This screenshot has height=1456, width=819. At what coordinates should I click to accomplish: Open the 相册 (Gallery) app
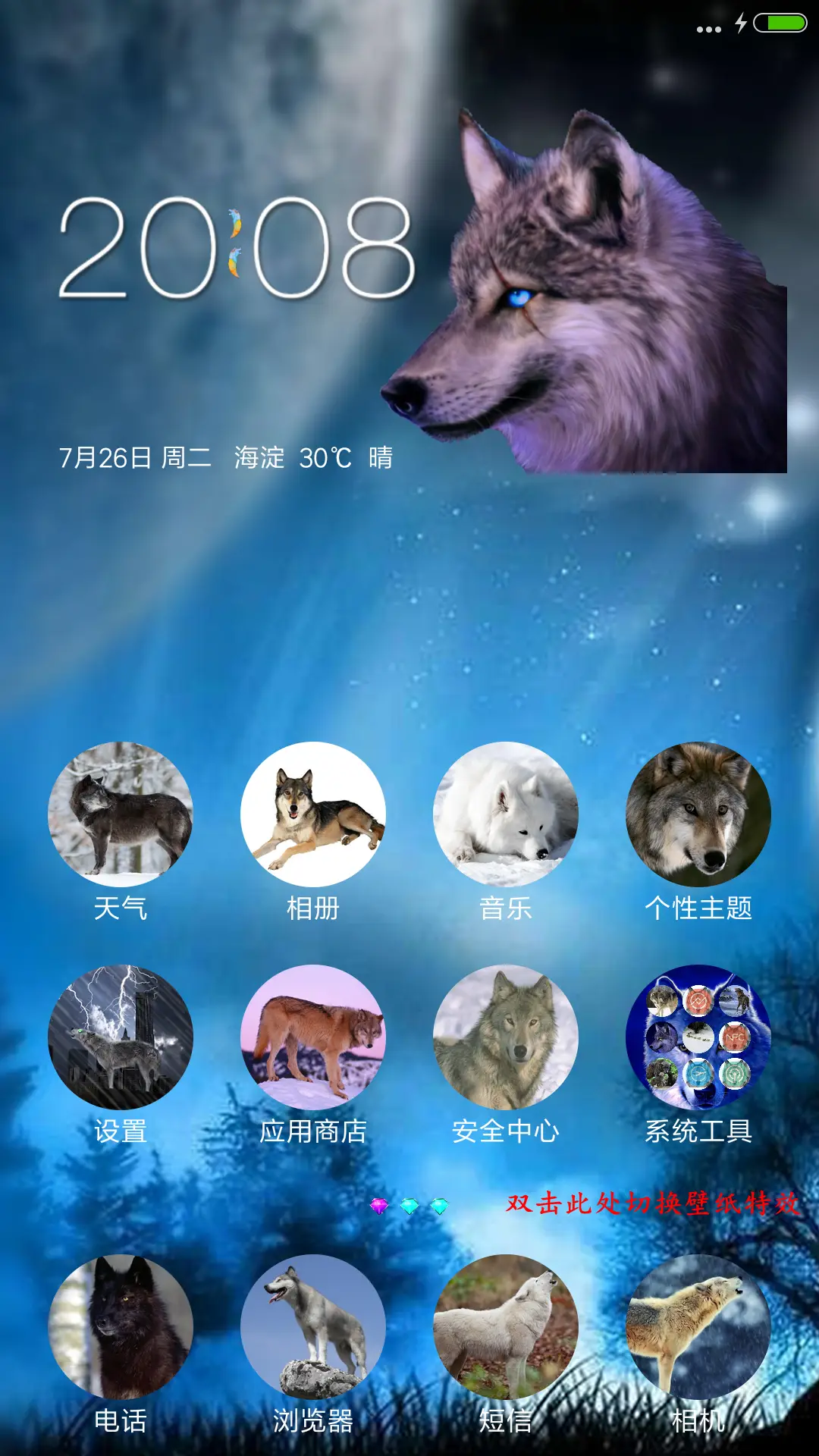pyautogui.click(x=312, y=815)
